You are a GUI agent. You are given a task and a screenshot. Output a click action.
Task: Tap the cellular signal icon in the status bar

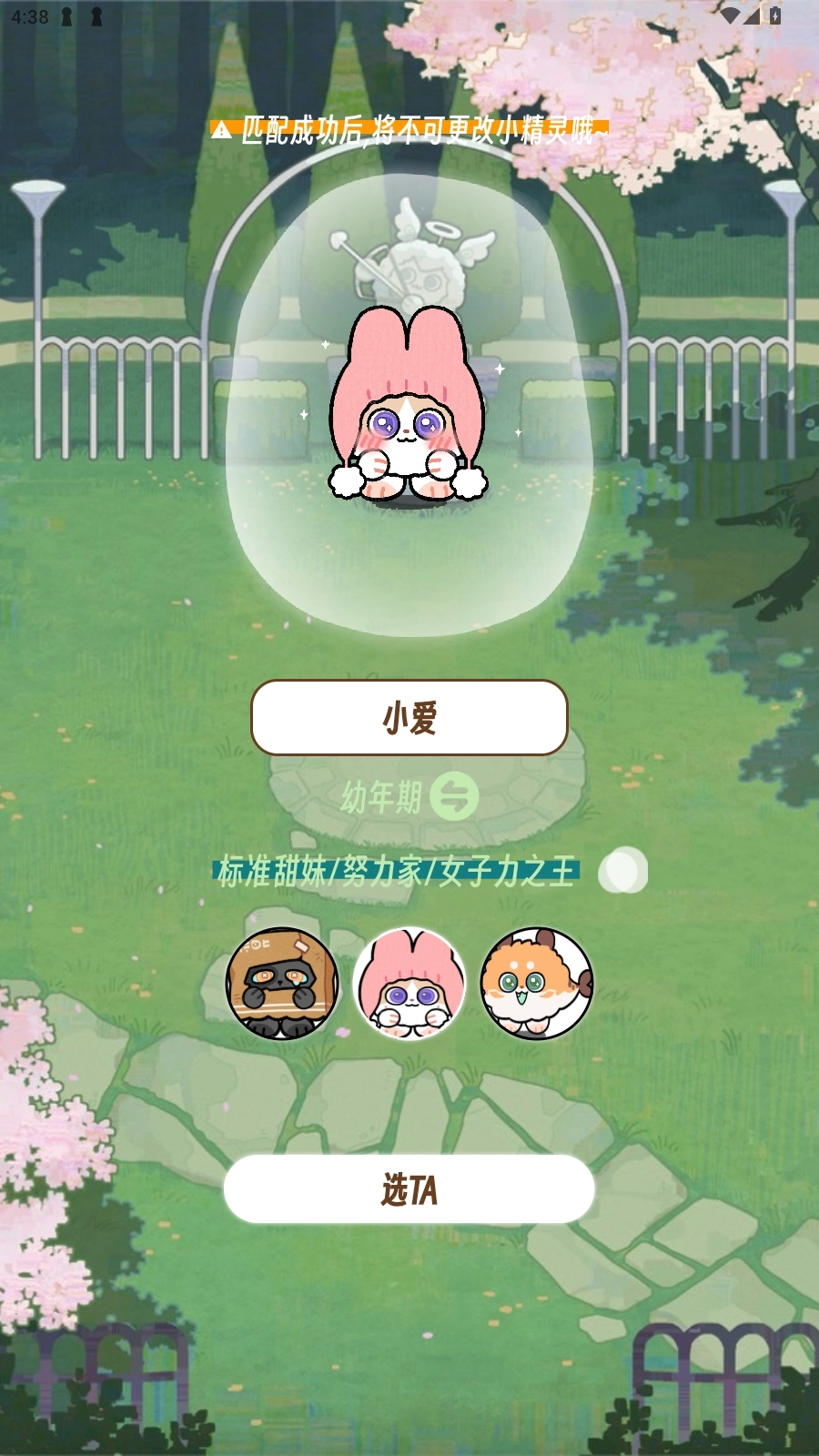752,16
